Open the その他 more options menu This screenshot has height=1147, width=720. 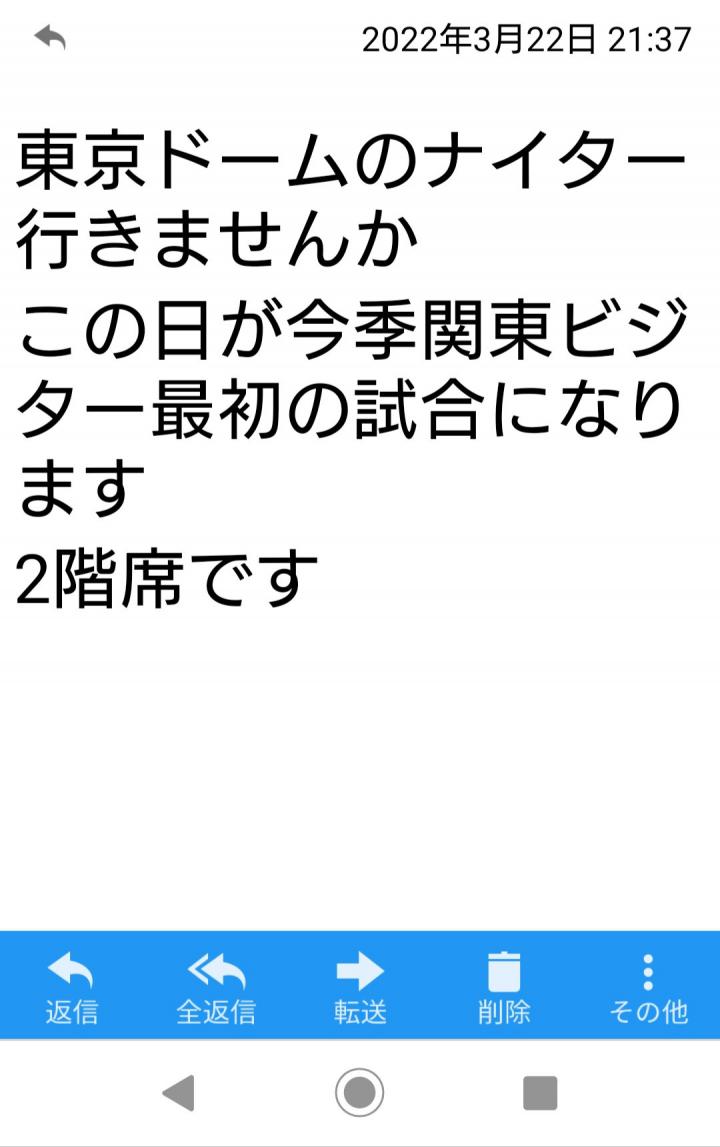(x=648, y=987)
